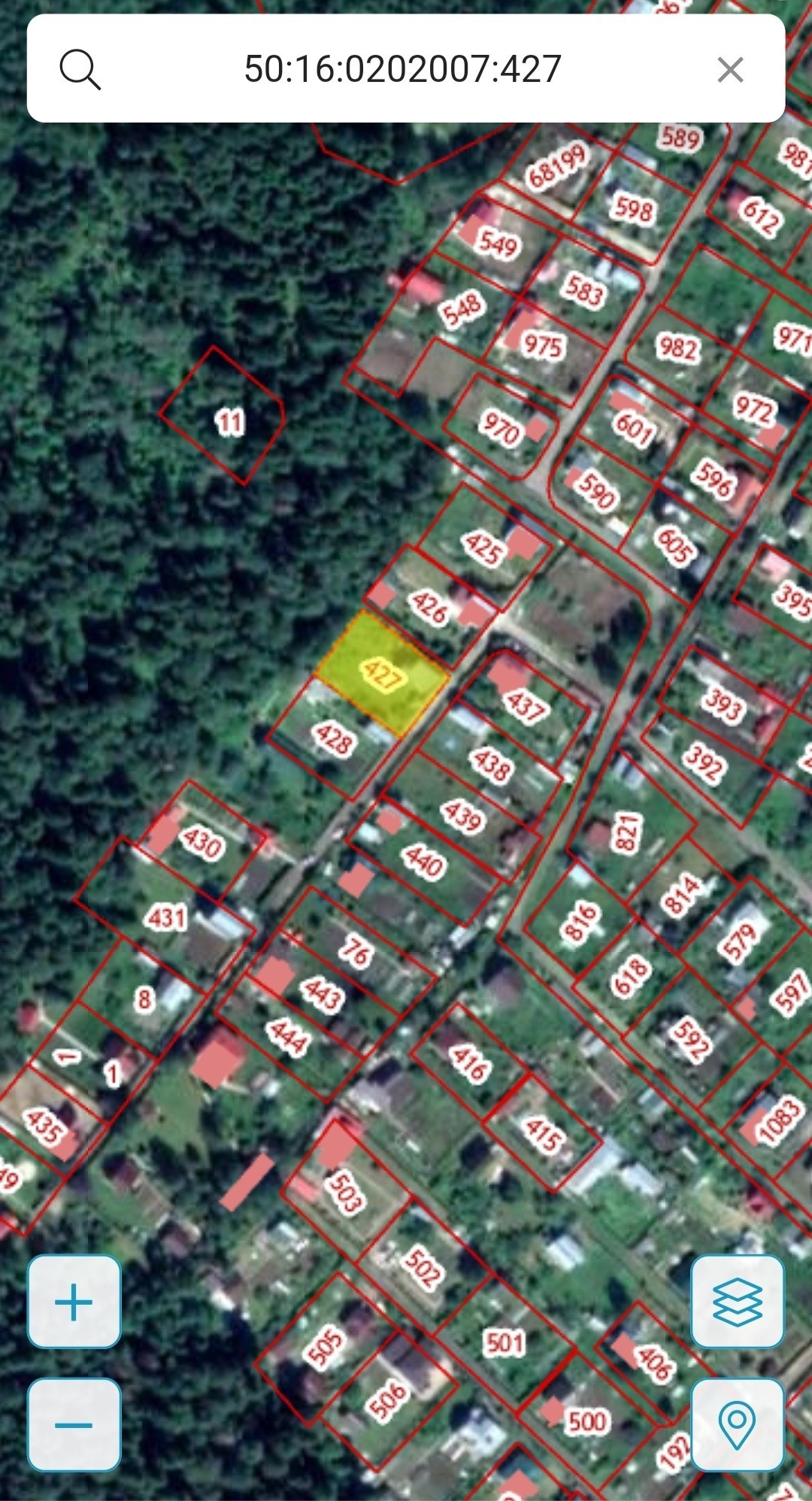Tap the search magnifier icon
This screenshot has height=1501, width=812.
80,69
